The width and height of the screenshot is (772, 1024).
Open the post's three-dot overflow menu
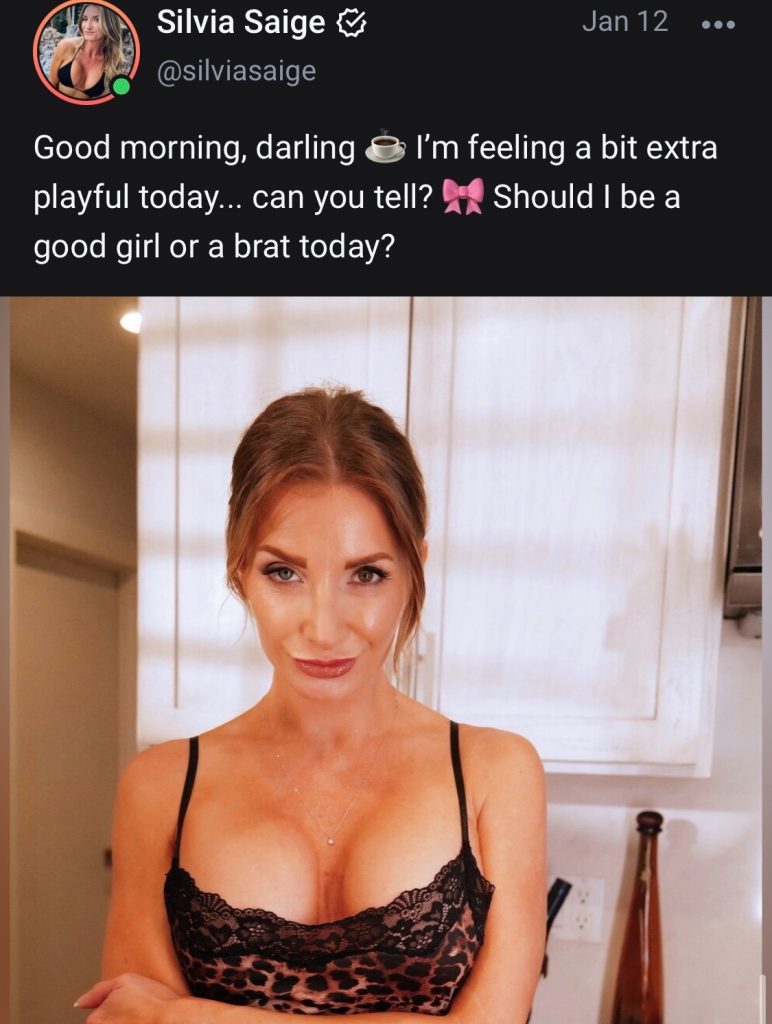[717, 24]
